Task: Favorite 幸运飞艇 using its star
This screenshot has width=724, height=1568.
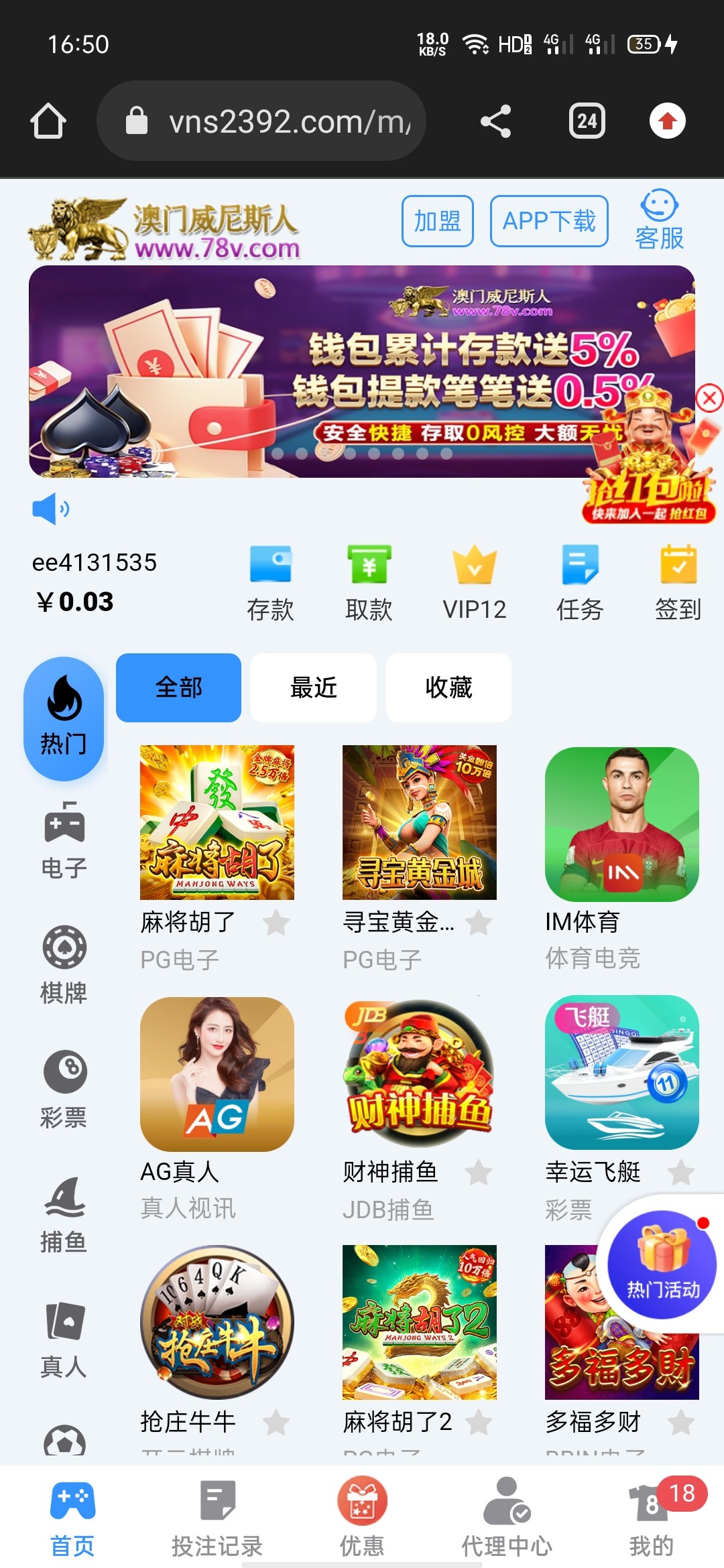Action: point(682,1172)
